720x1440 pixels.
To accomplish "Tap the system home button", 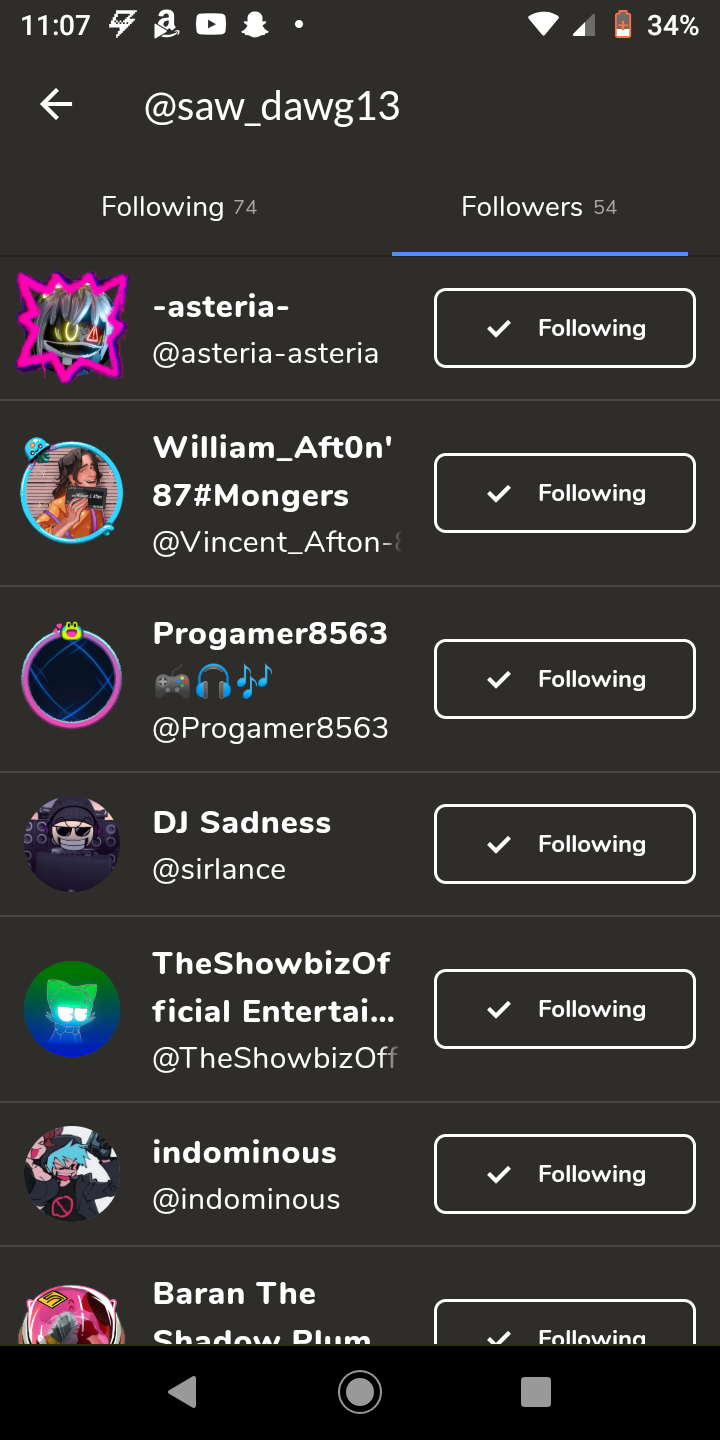I will click(x=360, y=1391).
